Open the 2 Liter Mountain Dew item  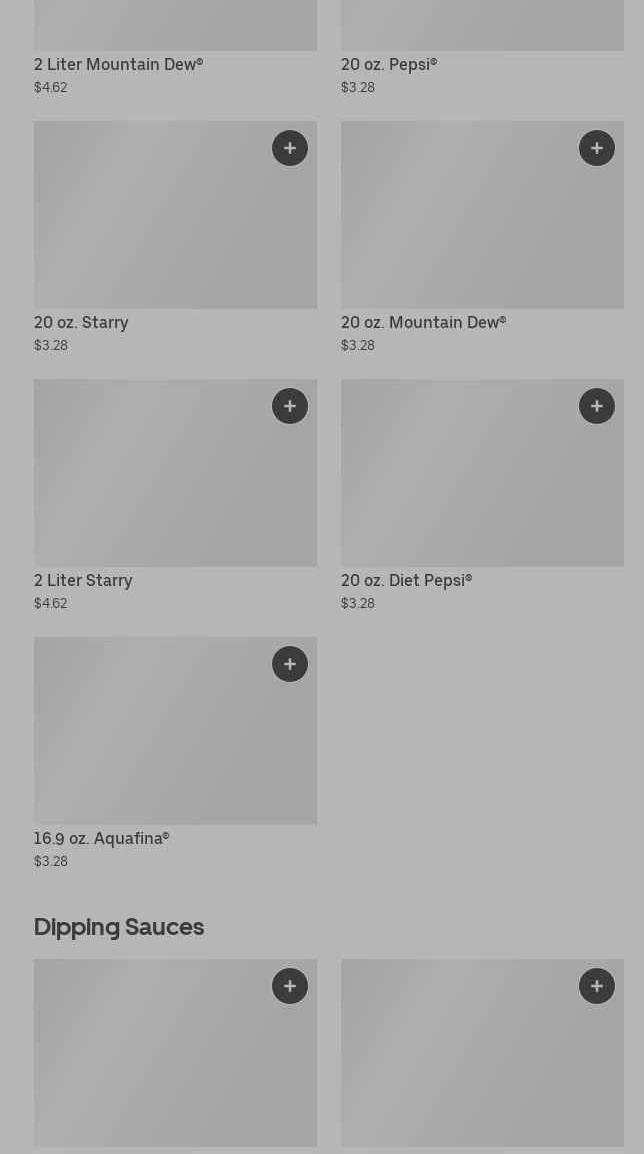click(x=175, y=48)
